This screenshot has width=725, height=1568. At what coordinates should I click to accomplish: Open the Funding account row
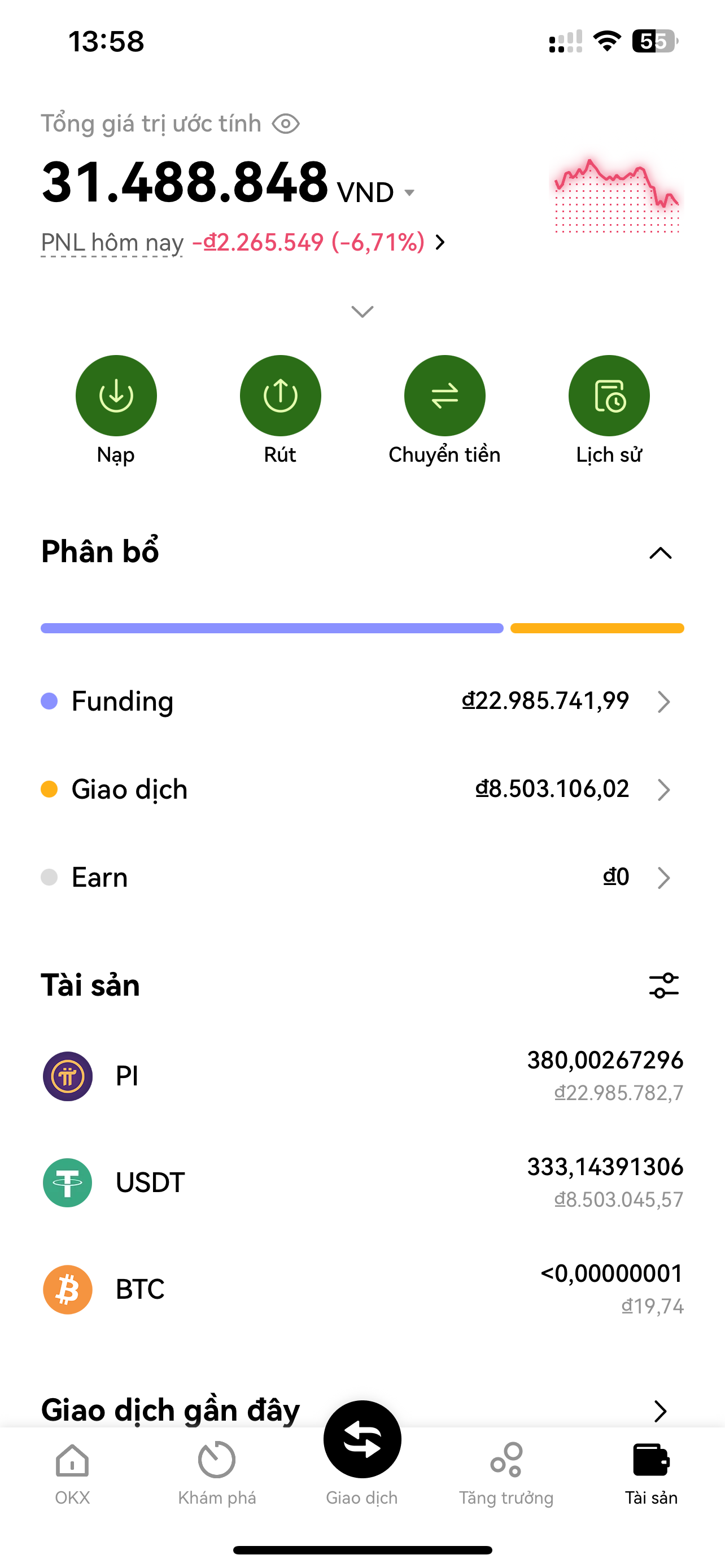click(x=361, y=701)
